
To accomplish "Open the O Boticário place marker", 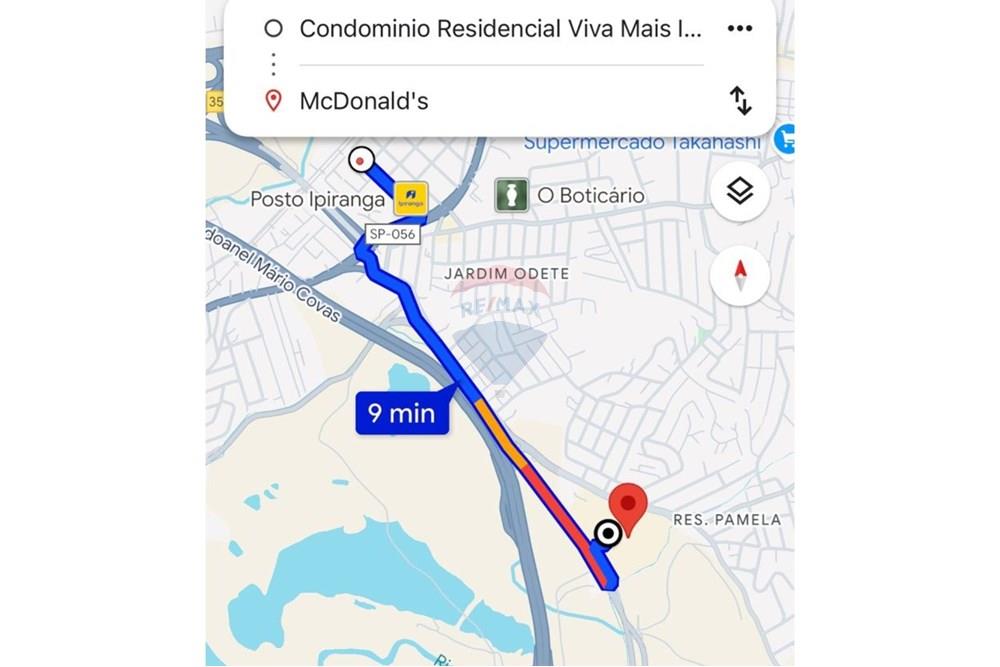I will (512, 195).
